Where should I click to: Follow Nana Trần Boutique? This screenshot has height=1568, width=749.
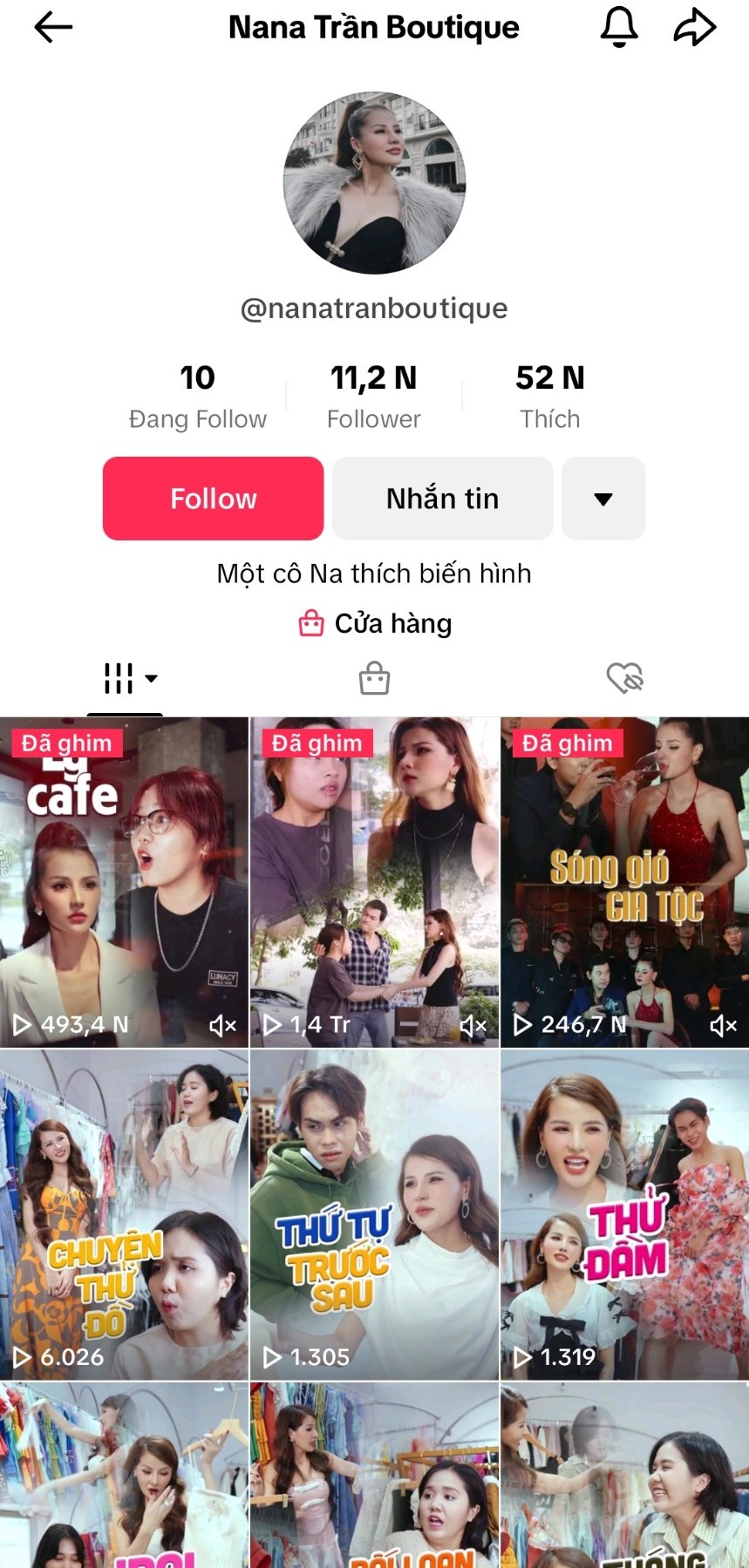[x=213, y=499]
